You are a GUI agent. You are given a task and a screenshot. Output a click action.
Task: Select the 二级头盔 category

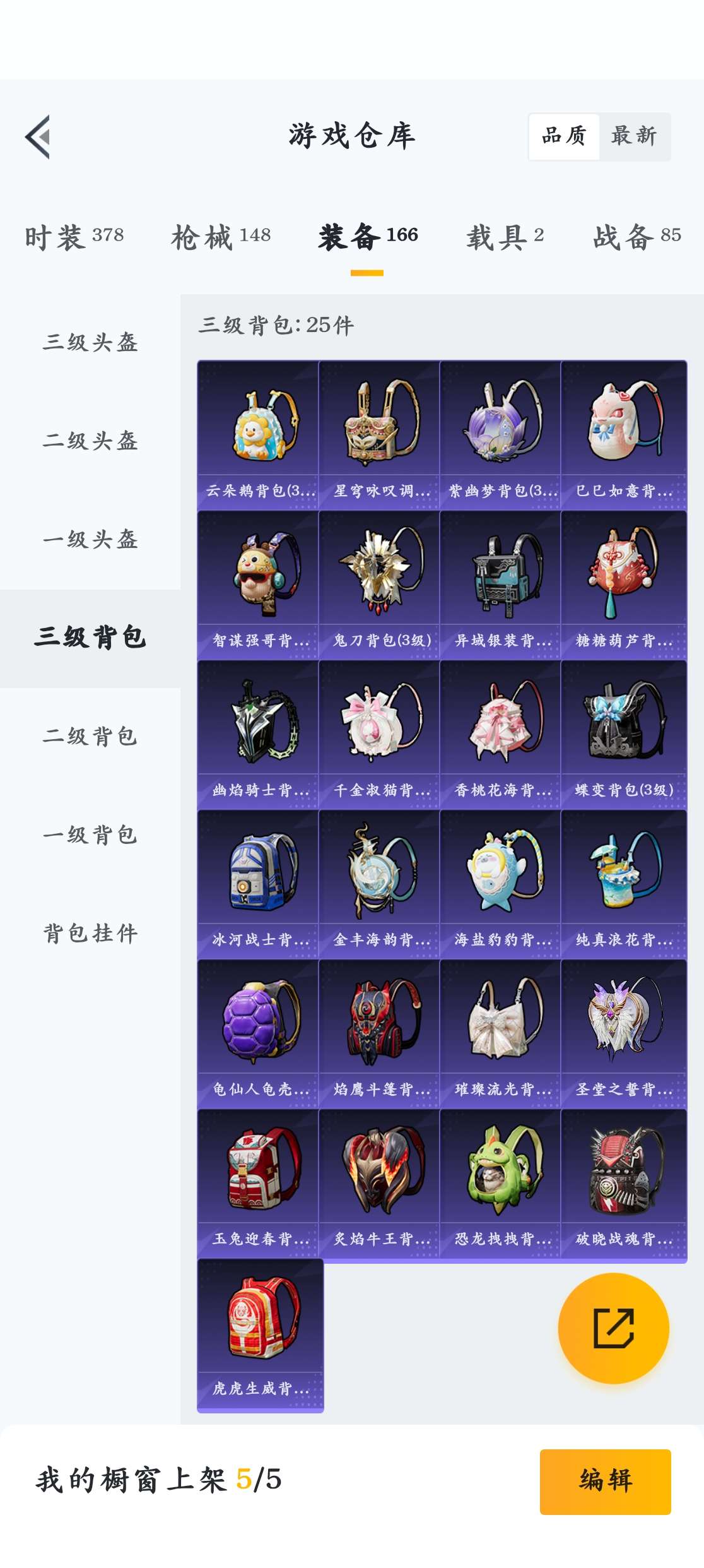(90, 441)
